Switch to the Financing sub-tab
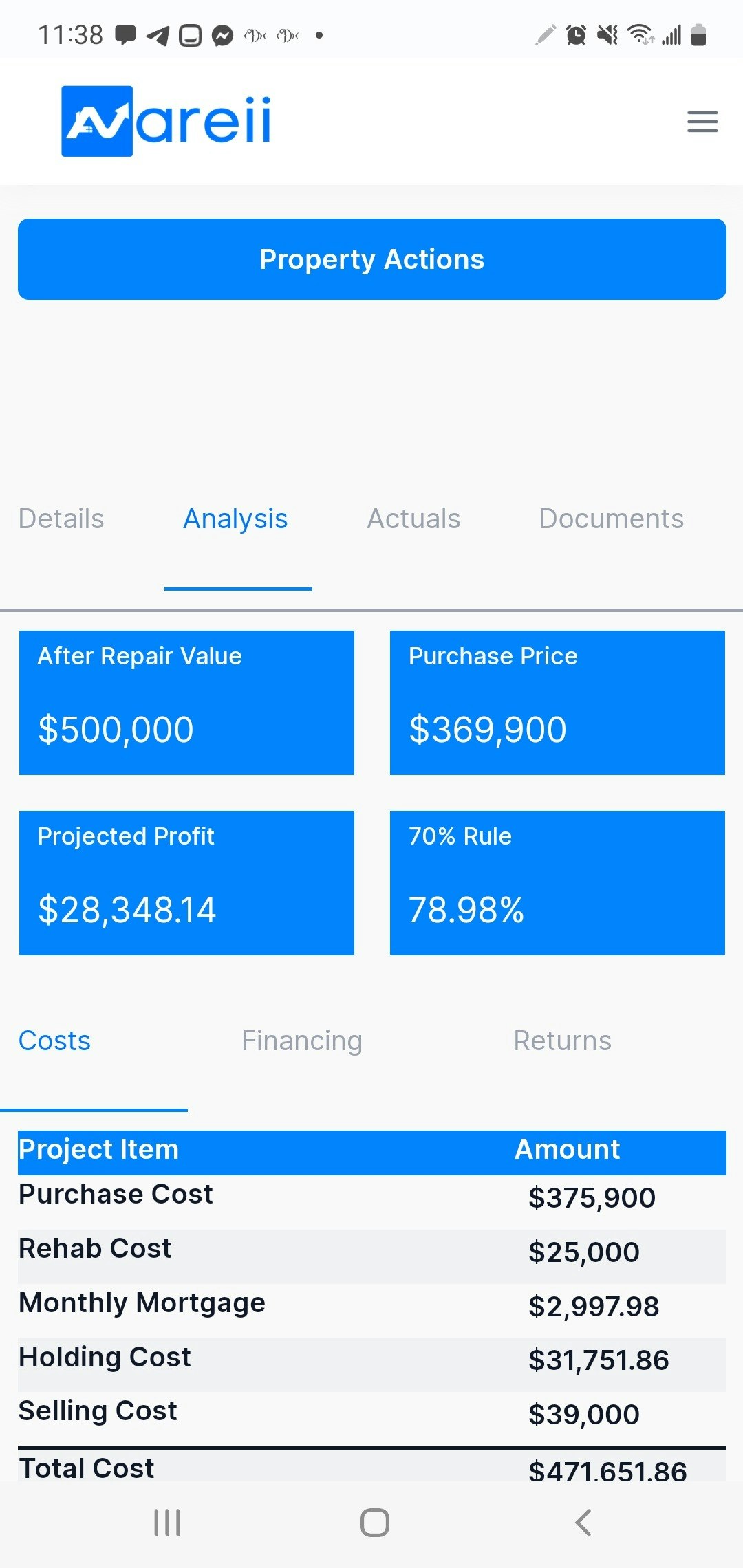743x1568 pixels. coord(301,1041)
